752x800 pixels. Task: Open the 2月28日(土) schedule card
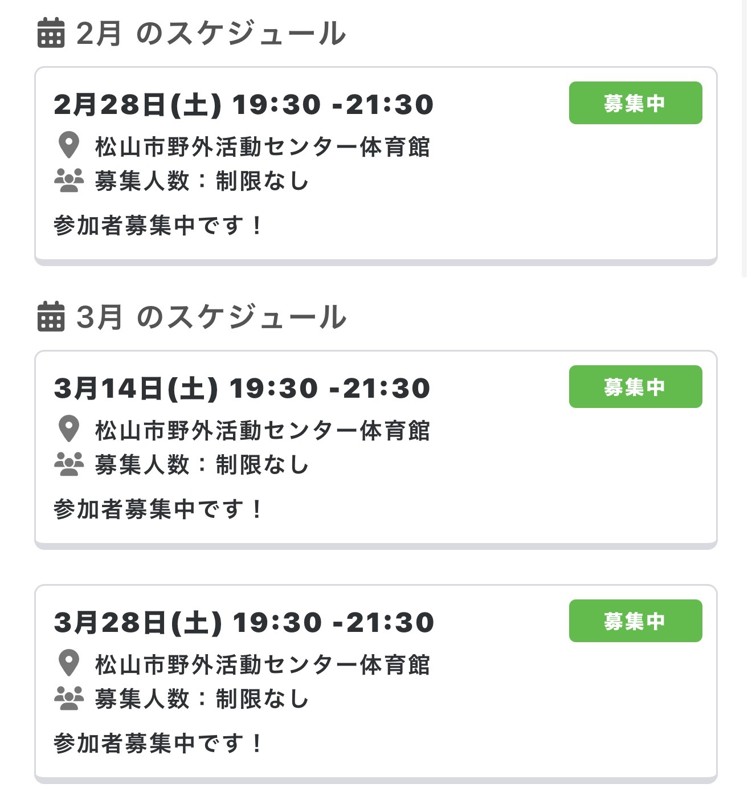coord(375,165)
